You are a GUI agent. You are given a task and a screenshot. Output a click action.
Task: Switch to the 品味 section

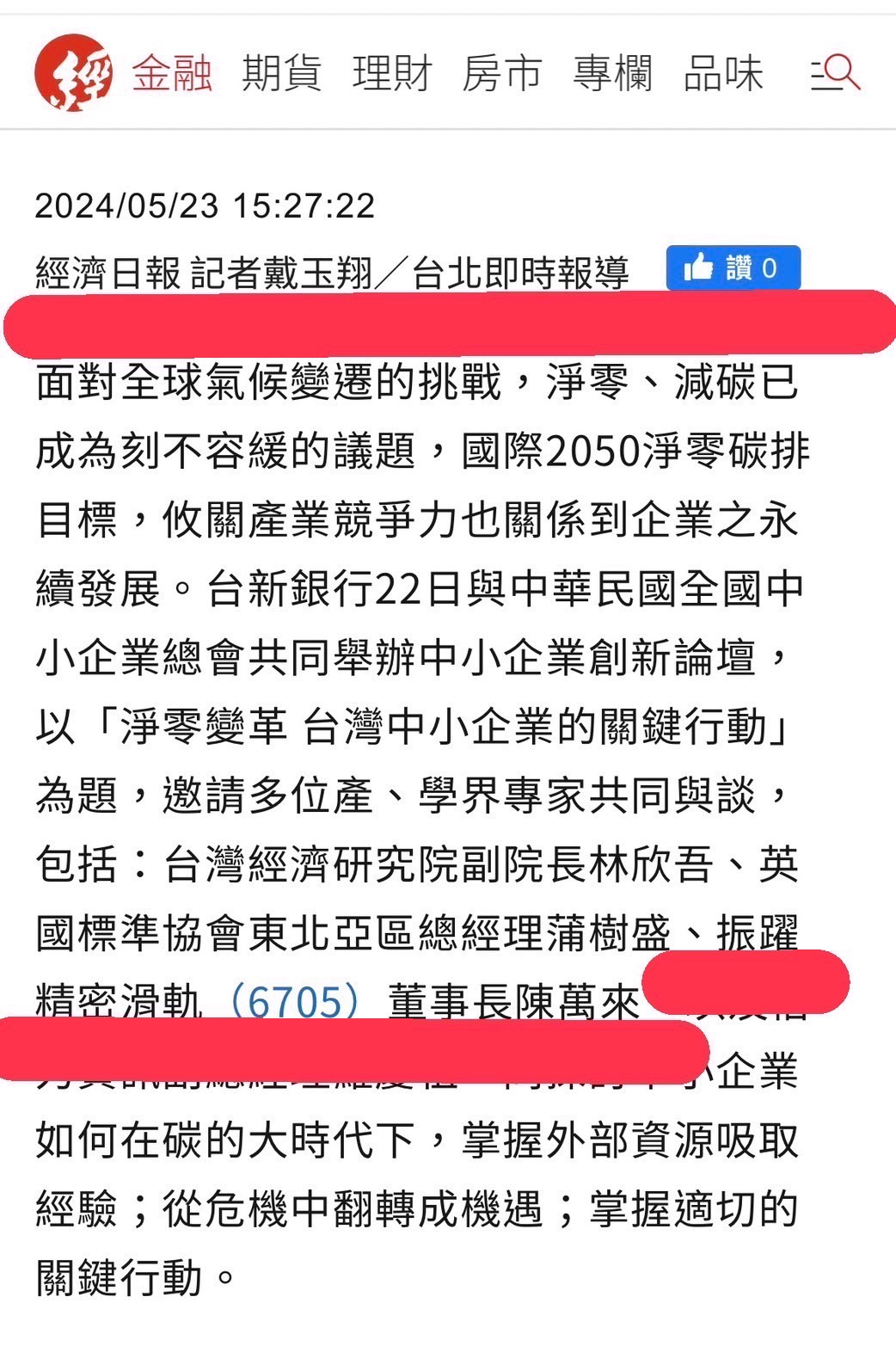pyautogui.click(x=723, y=73)
